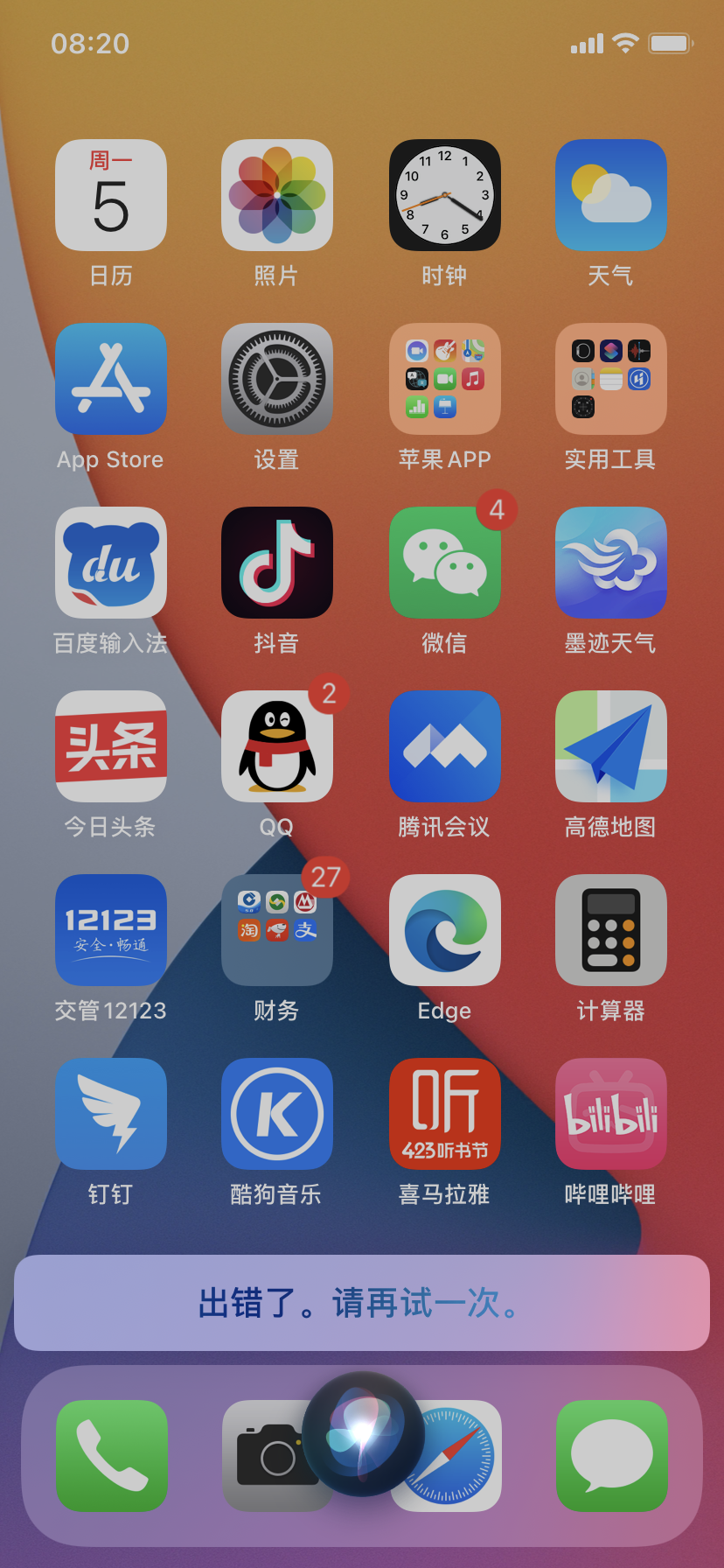Viewport: 724px width, 1568px height.
Task: Open the 实用工具 folder
Action: pos(610,379)
